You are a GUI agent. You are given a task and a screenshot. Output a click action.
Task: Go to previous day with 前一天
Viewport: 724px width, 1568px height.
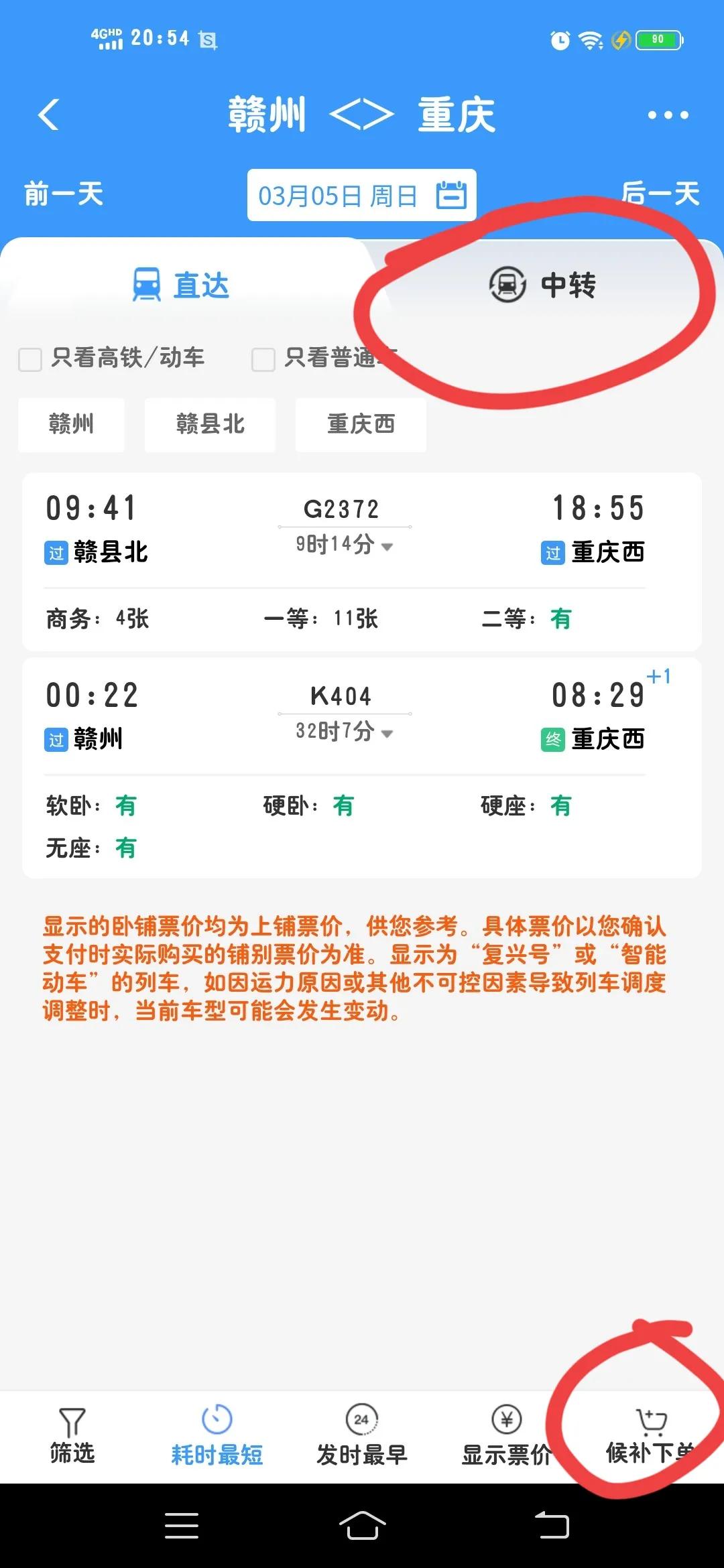(62, 195)
